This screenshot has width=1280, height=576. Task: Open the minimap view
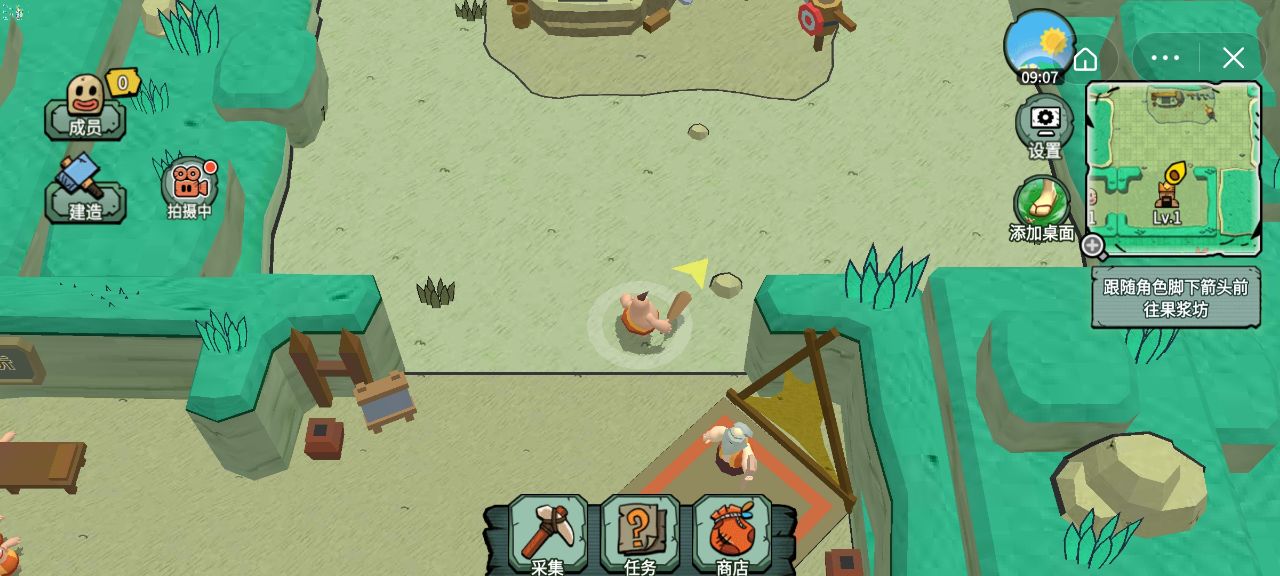1173,167
